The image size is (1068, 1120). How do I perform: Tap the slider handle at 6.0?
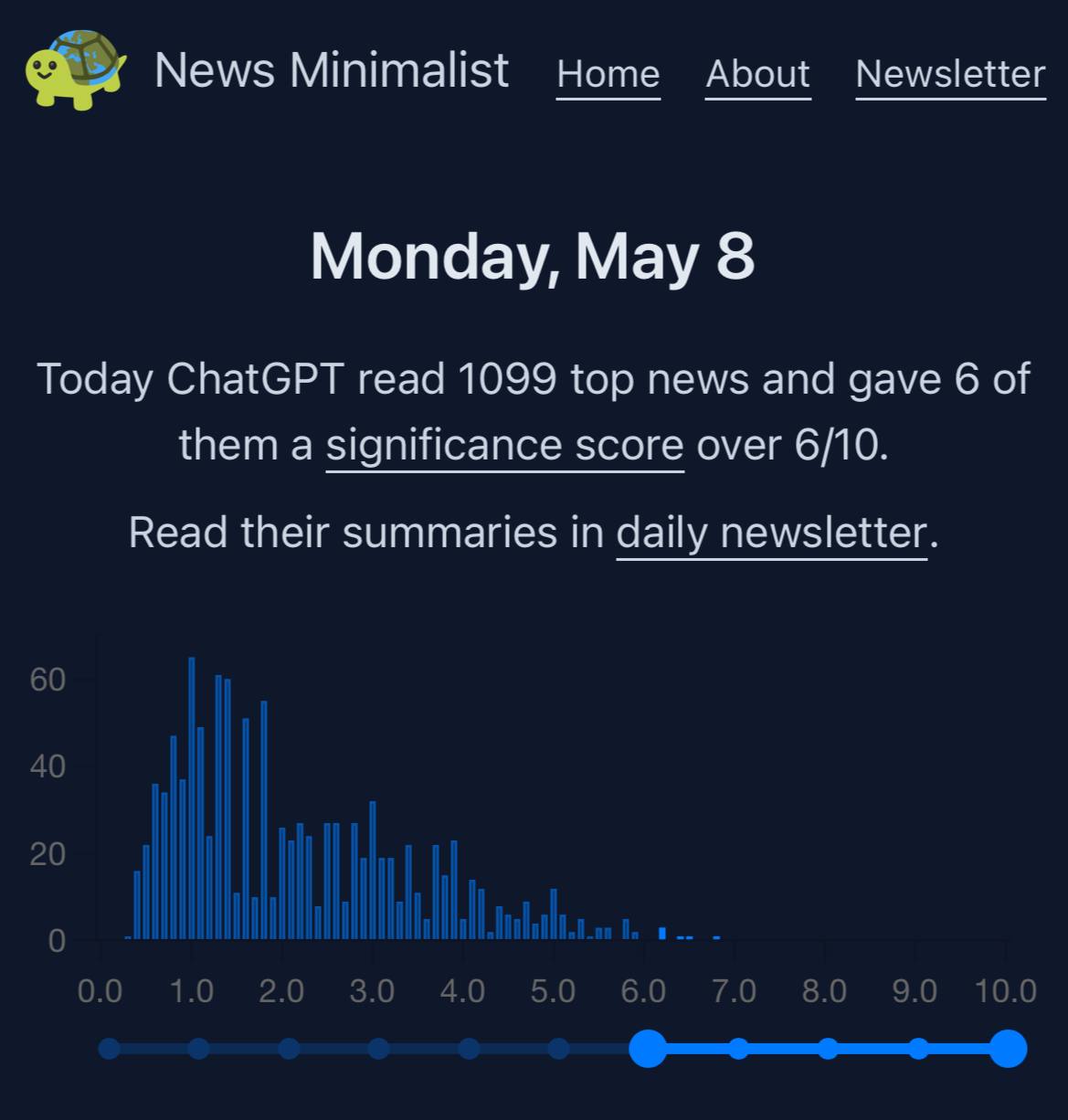pos(648,1048)
